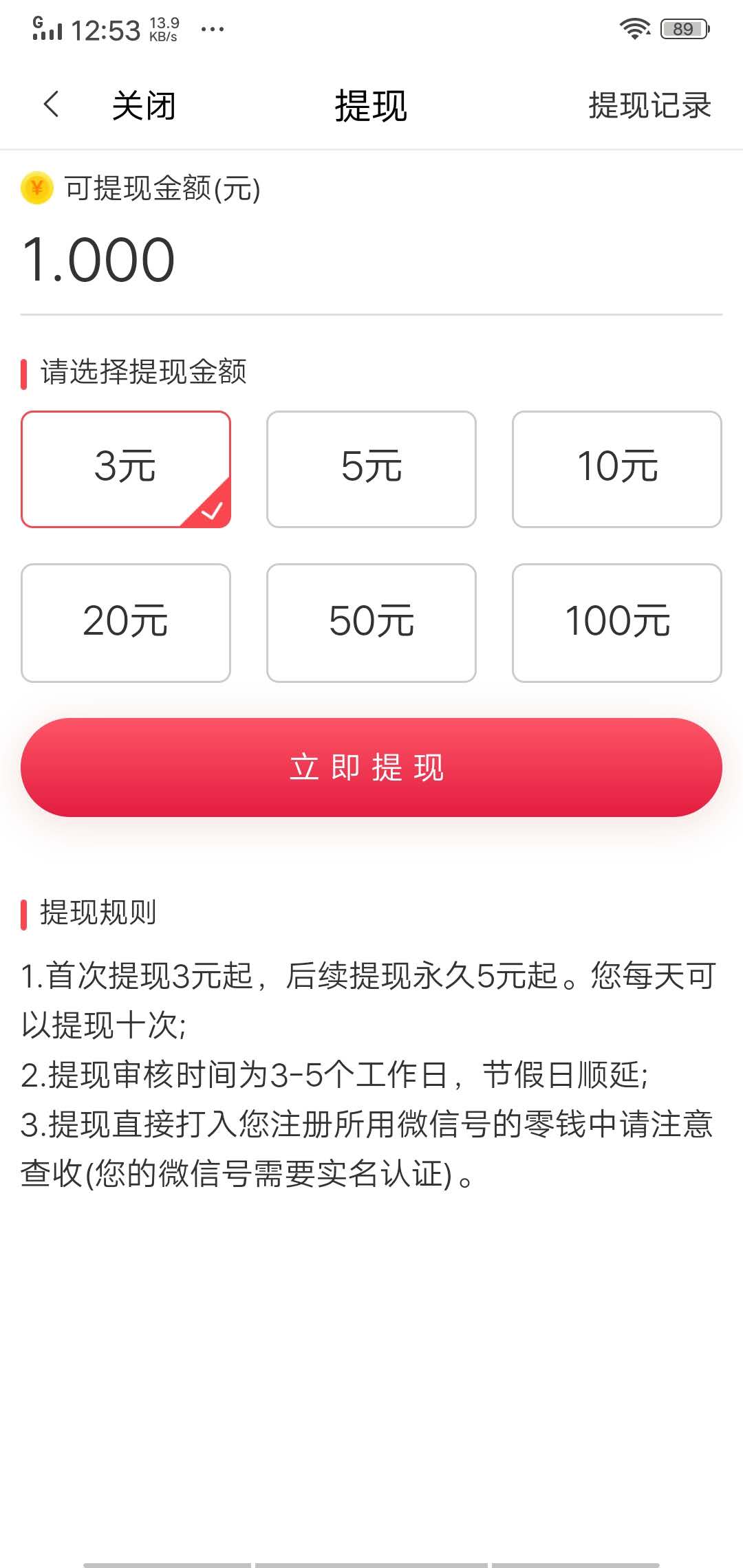Screen dimensions: 743x1568
Task: Tap 关闭 to close the page
Action: (x=144, y=105)
